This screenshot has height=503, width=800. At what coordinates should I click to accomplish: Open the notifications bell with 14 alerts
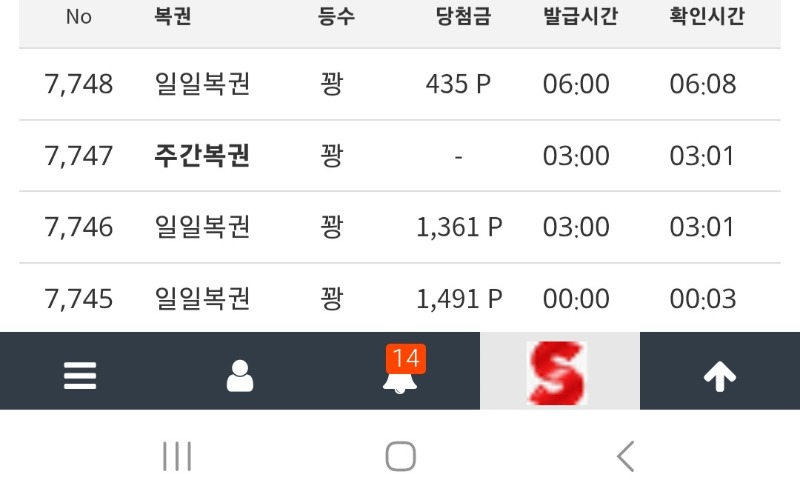[401, 375]
